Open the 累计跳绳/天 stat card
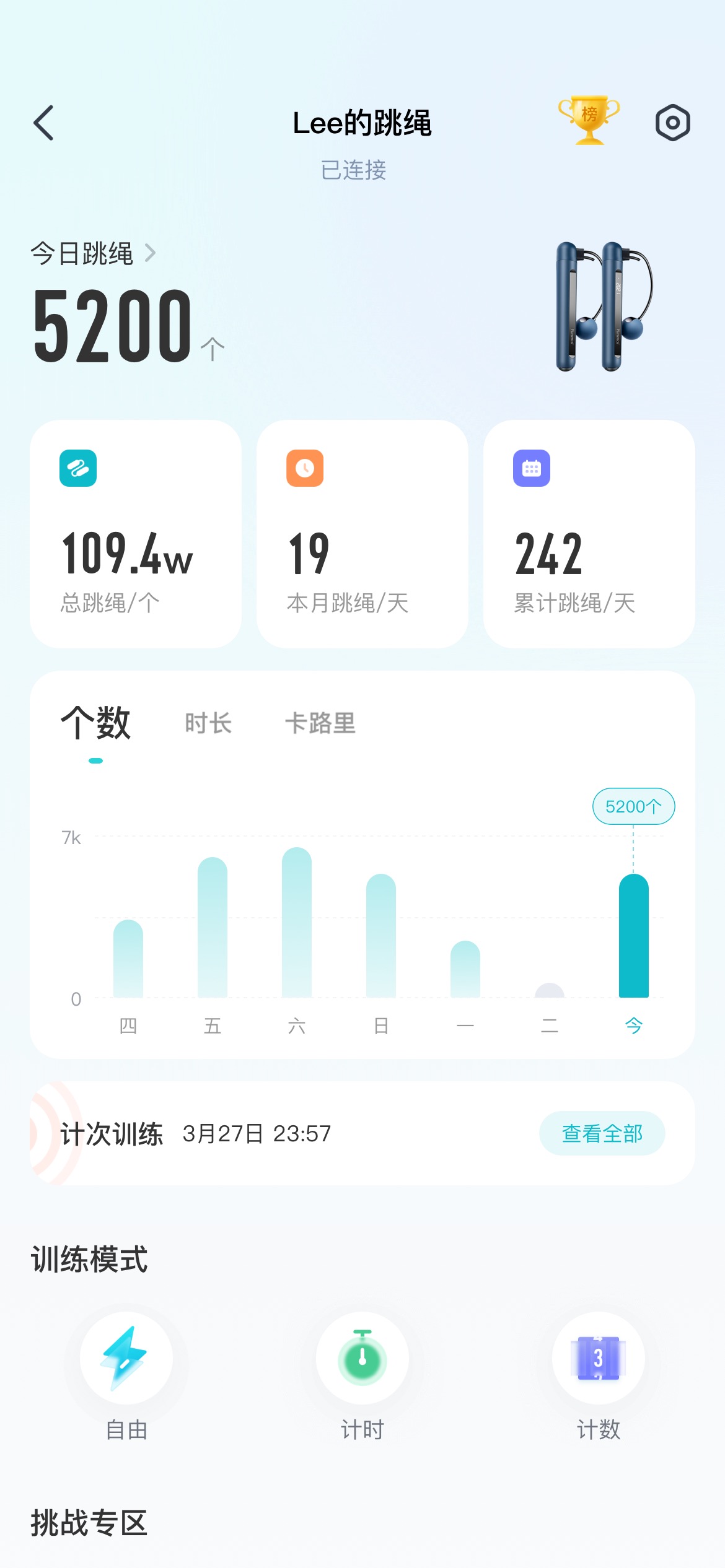Viewport: 725px width, 1568px height. click(x=589, y=534)
